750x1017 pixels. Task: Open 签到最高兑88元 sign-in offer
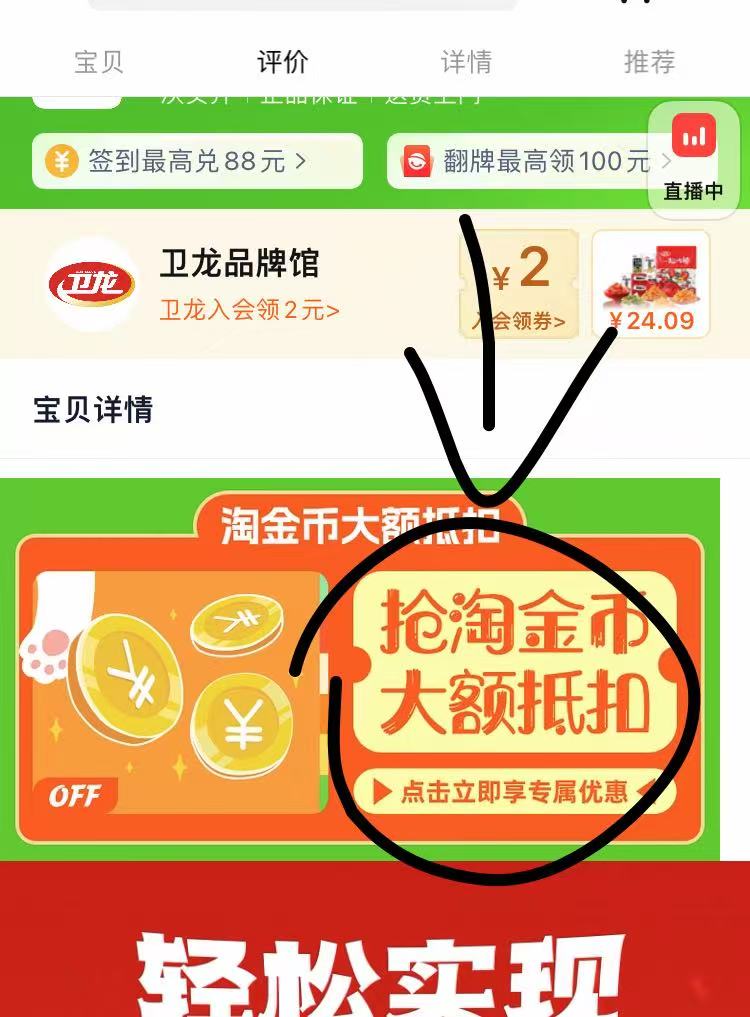pyautogui.click(x=197, y=161)
